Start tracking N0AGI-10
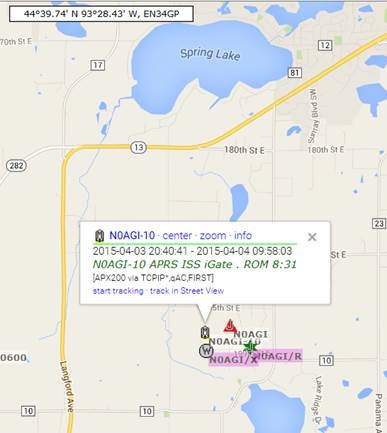The image size is (387, 433). (118, 291)
